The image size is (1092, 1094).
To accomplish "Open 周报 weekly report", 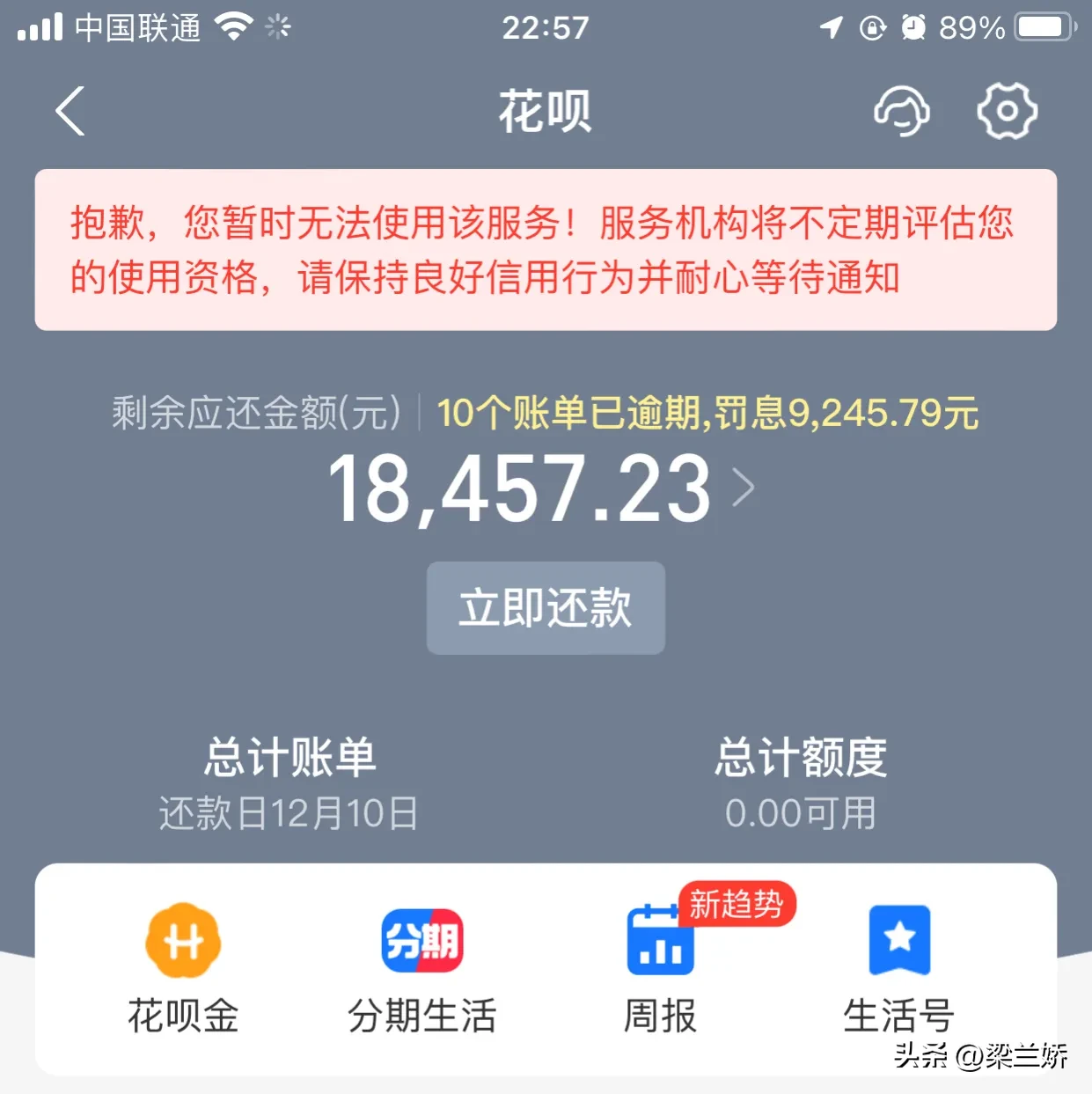I will [x=660, y=968].
